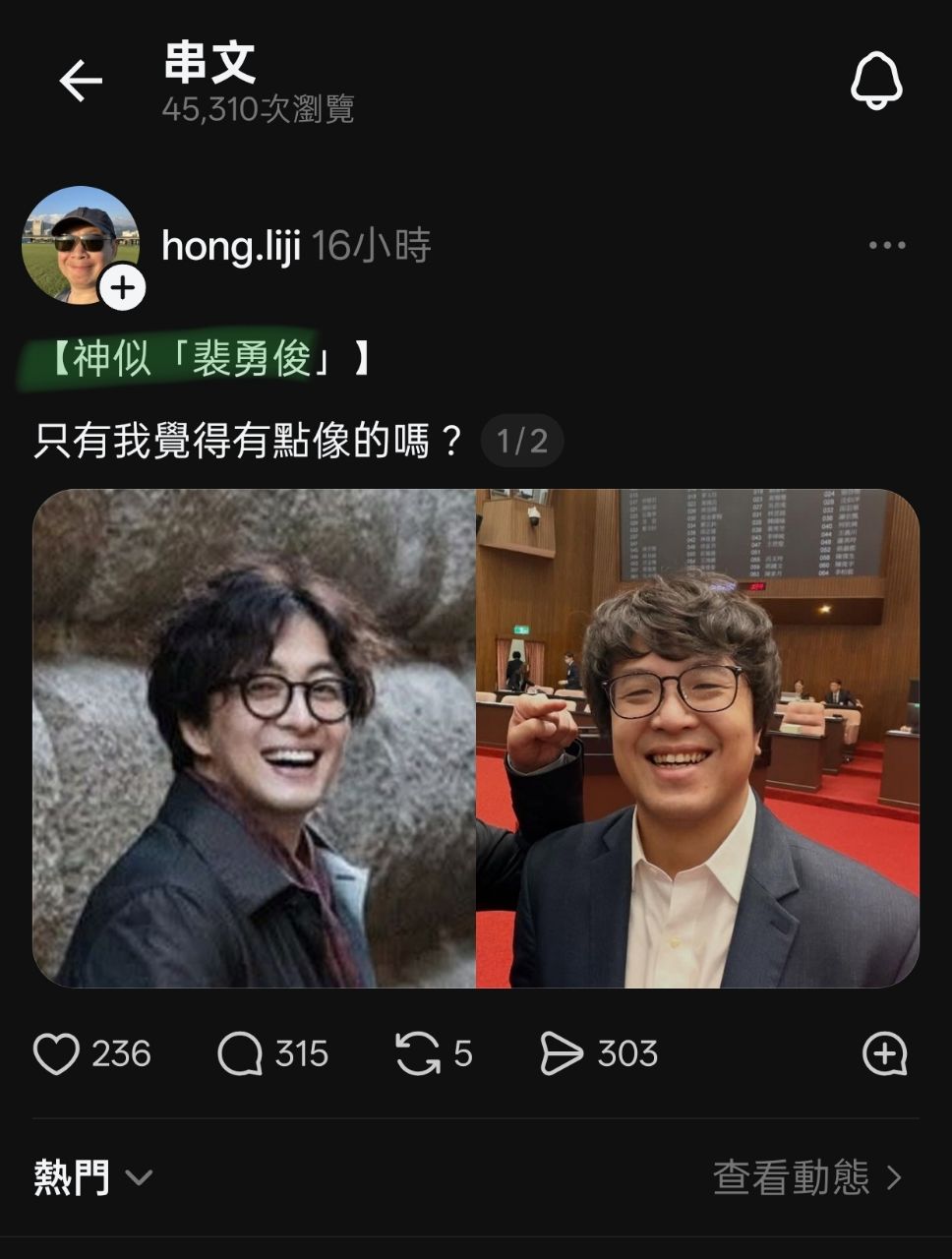Go back using the top-left arrow
Screen dimensions: 952x1259
pyautogui.click(x=81, y=81)
